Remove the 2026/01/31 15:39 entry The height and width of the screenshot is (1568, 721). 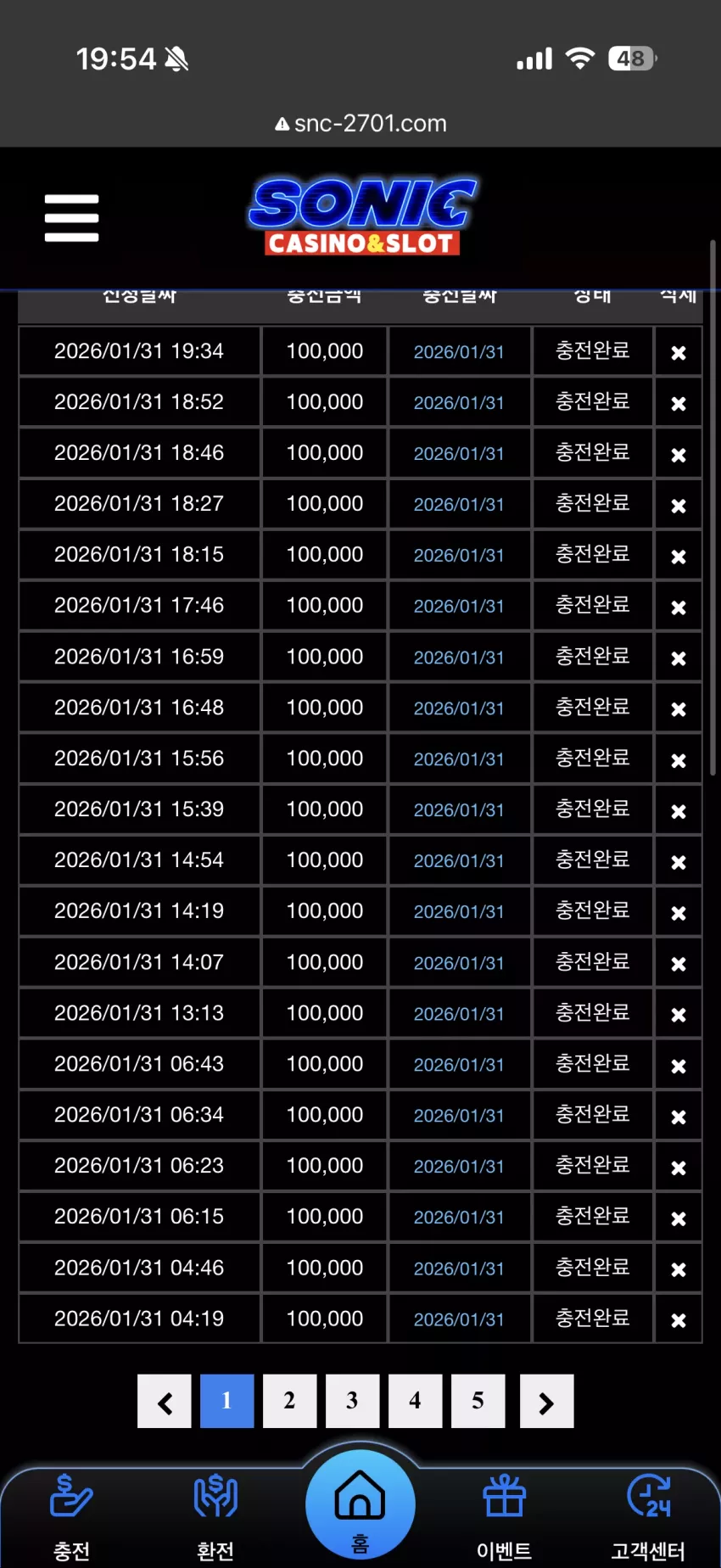coord(678,810)
